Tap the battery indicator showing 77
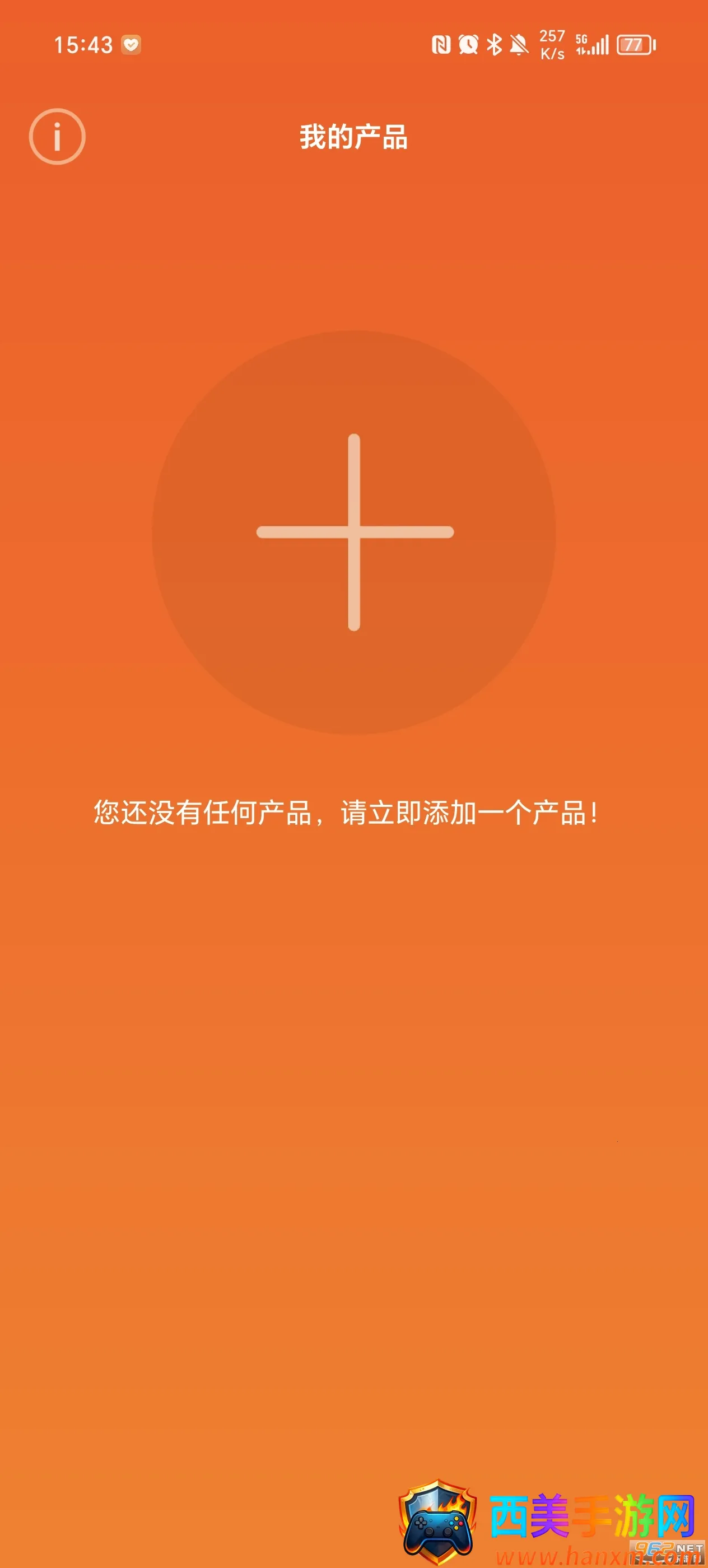The width and height of the screenshot is (708, 1568). click(635, 45)
